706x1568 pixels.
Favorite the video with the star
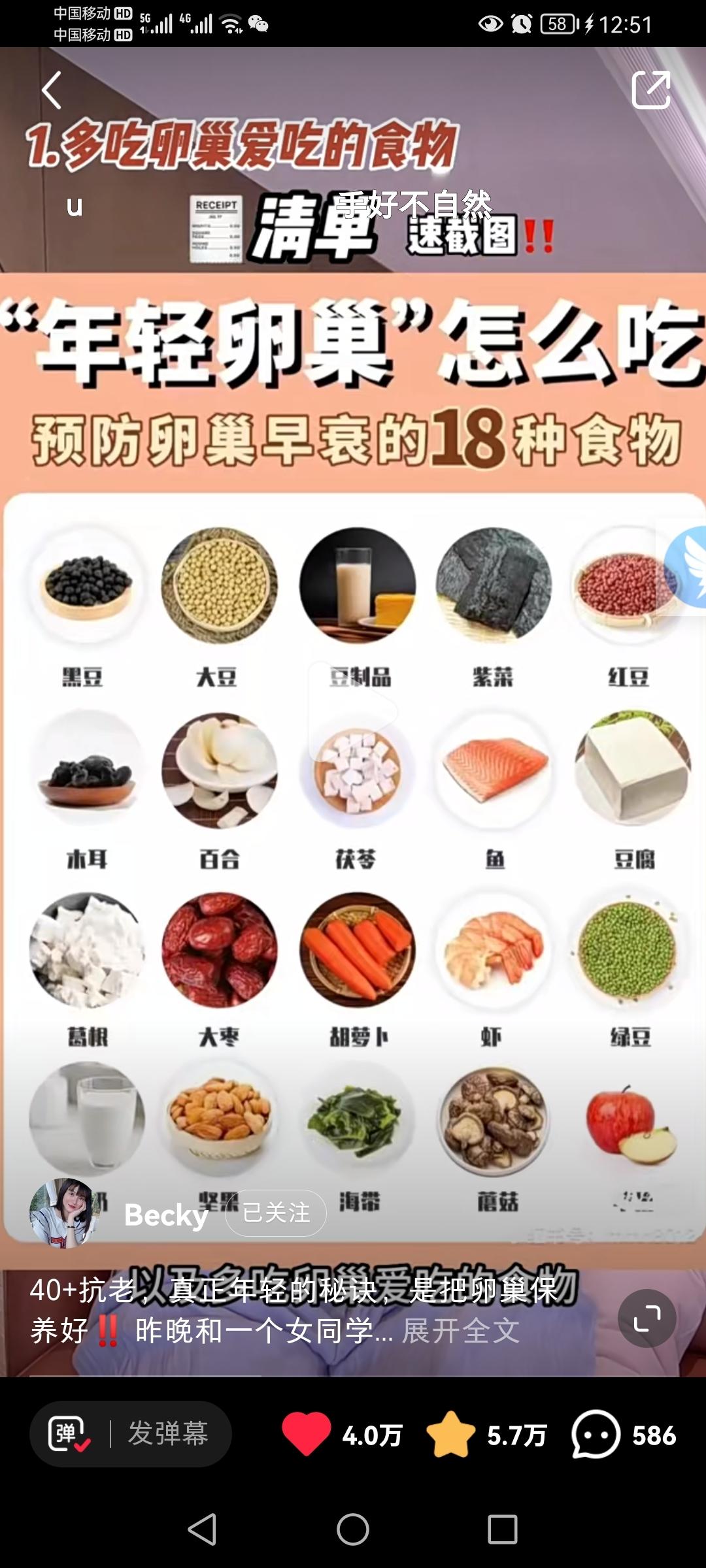point(451,1434)
